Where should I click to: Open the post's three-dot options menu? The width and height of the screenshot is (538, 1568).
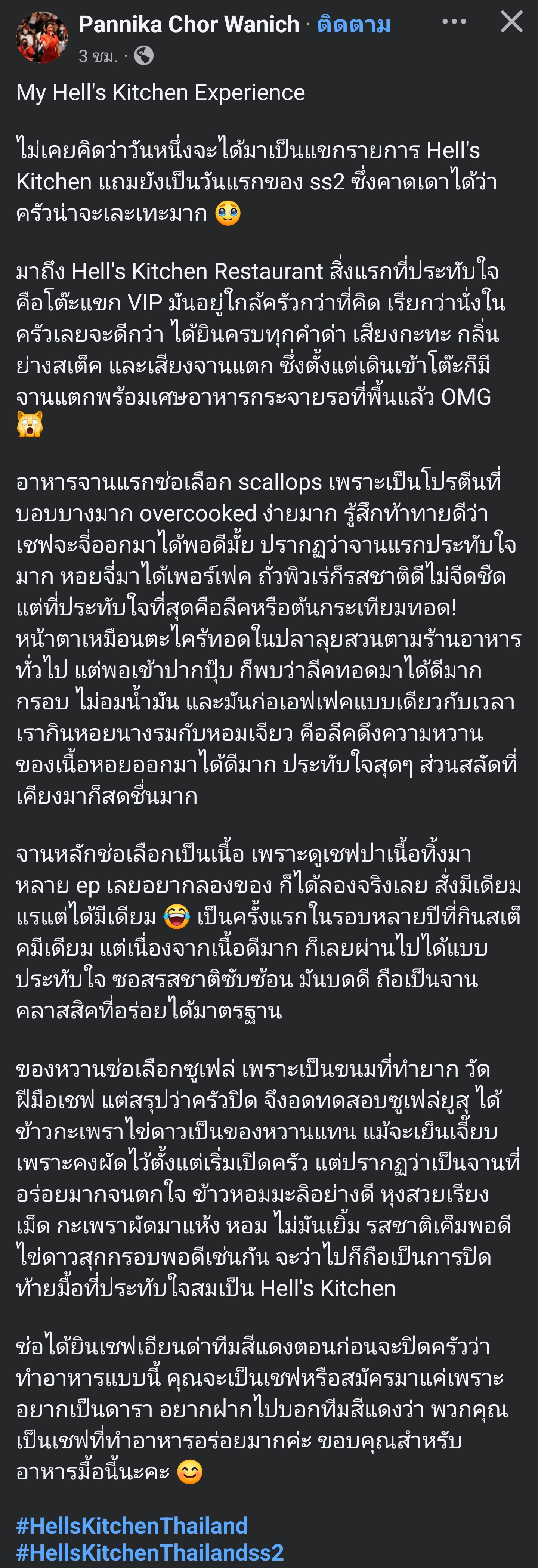coord(454,22)
